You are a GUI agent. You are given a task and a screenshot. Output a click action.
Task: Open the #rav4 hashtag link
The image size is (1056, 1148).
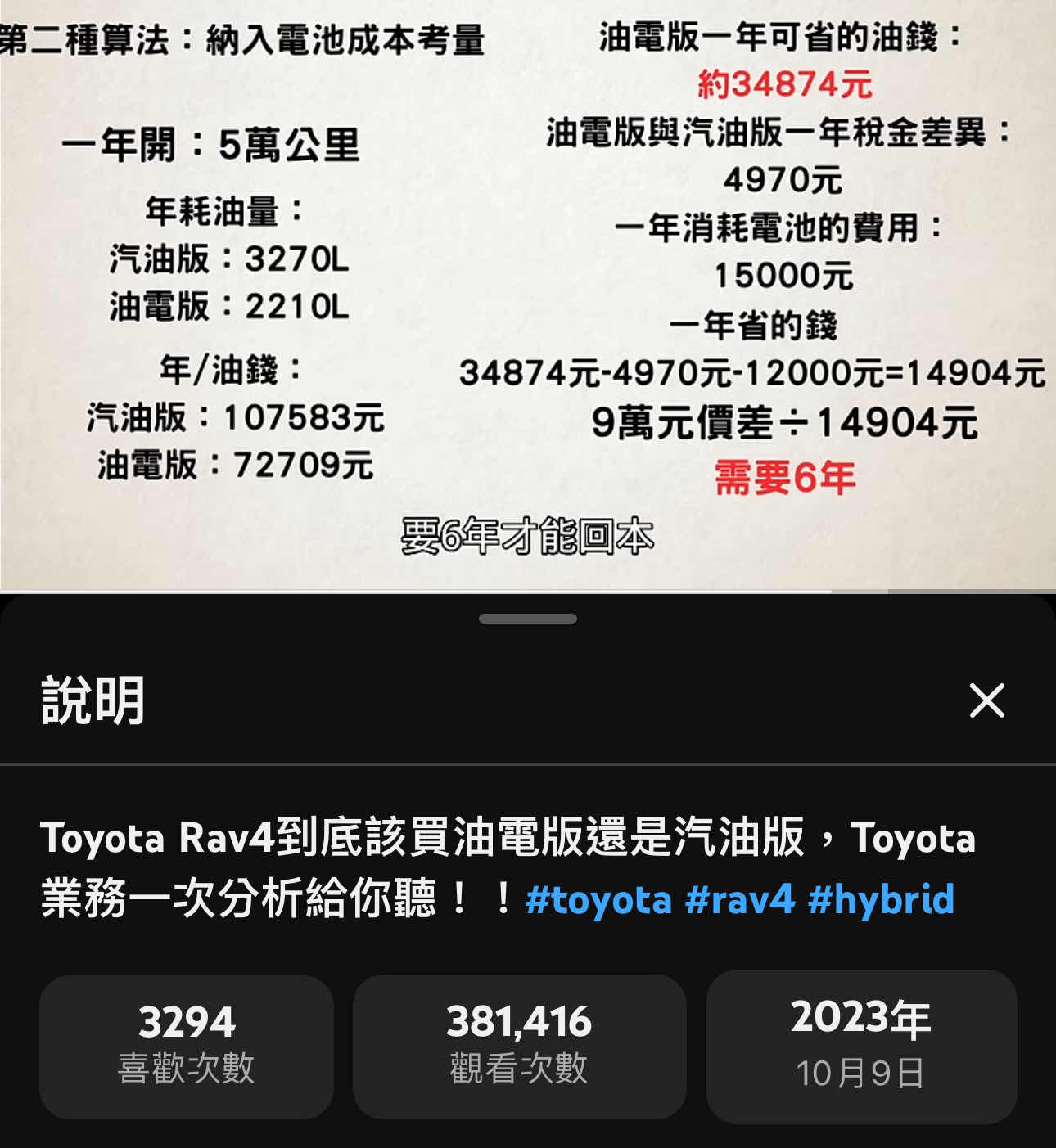point(739,899)
